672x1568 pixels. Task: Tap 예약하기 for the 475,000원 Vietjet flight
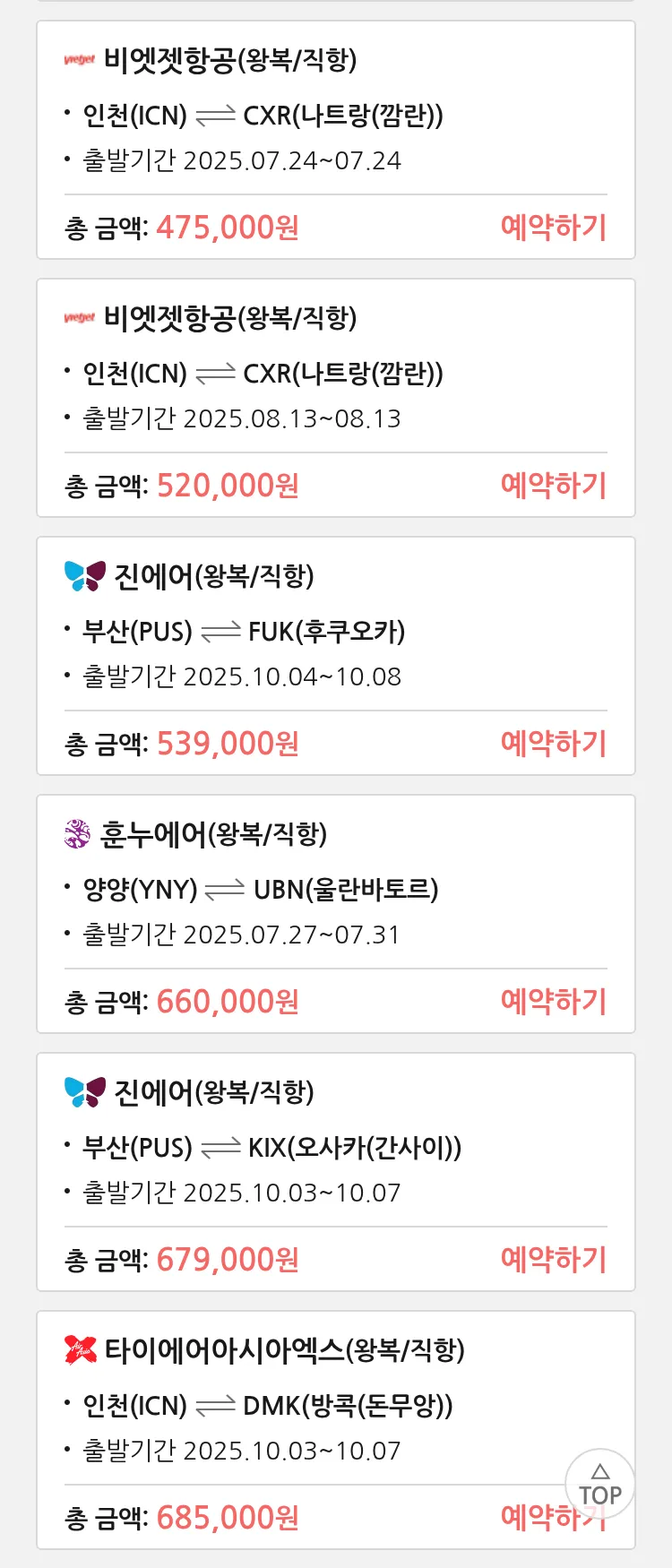coord(553,228)
